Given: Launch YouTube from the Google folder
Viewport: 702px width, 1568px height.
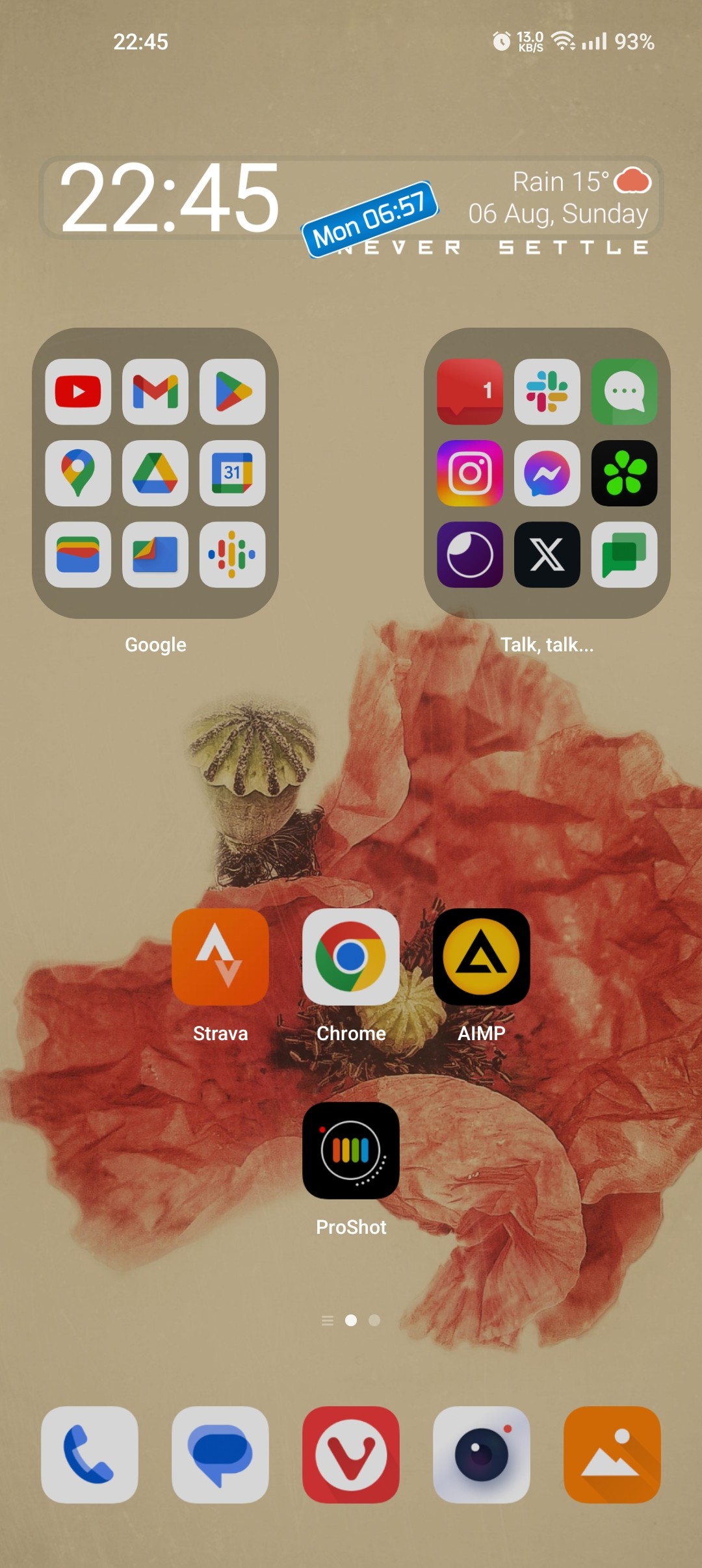Looking at the screenshot, I should (x=77, y=393).
